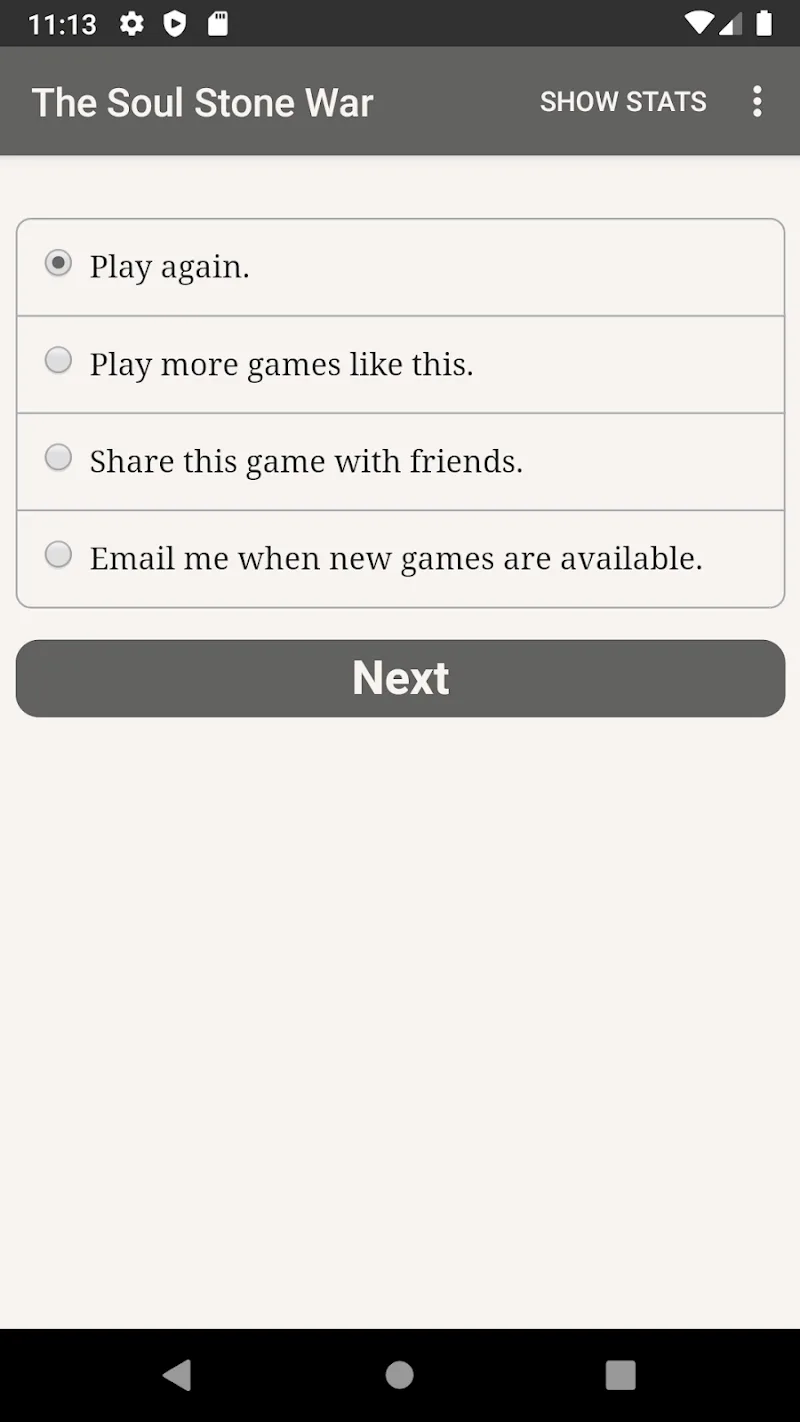Screen dimensions: 800x1422
Task: Go to the home screen via navigation bar
Action: point(400,1375)
